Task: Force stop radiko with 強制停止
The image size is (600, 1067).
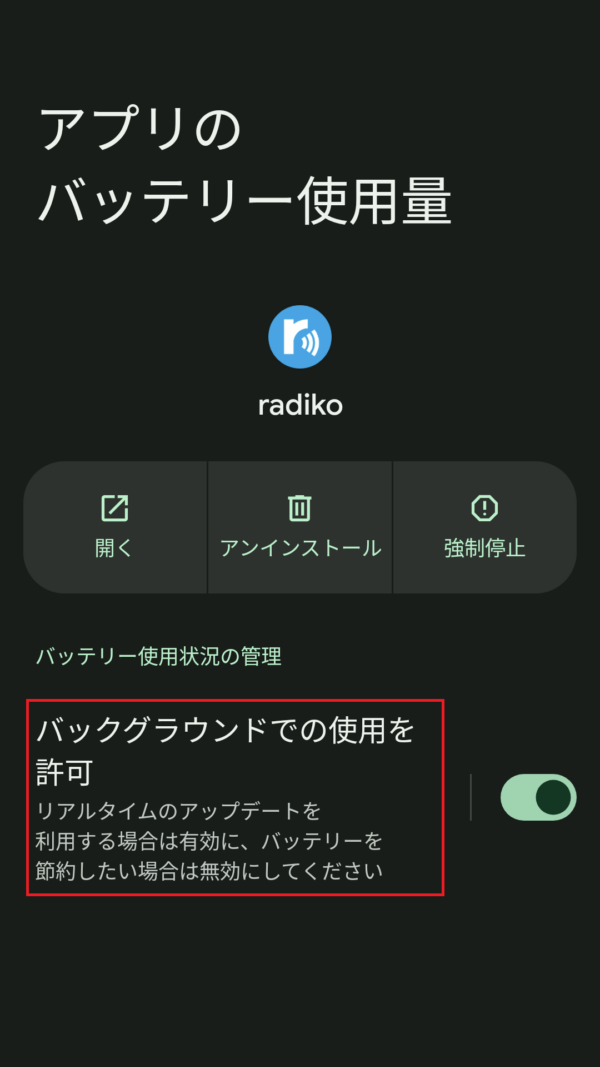Action: (x=485, y=527)
